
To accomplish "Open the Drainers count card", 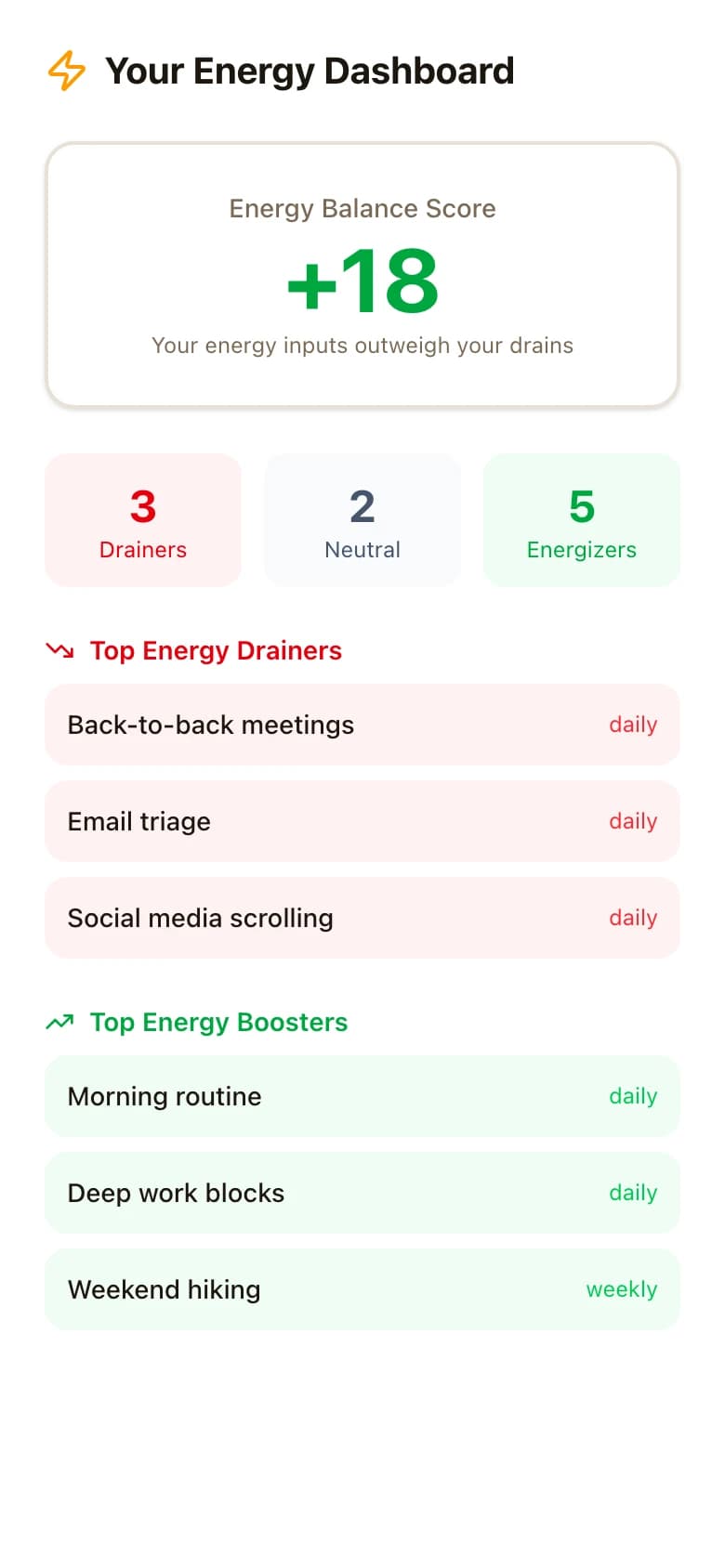I will pyautogui.click(x=143, y=520).
